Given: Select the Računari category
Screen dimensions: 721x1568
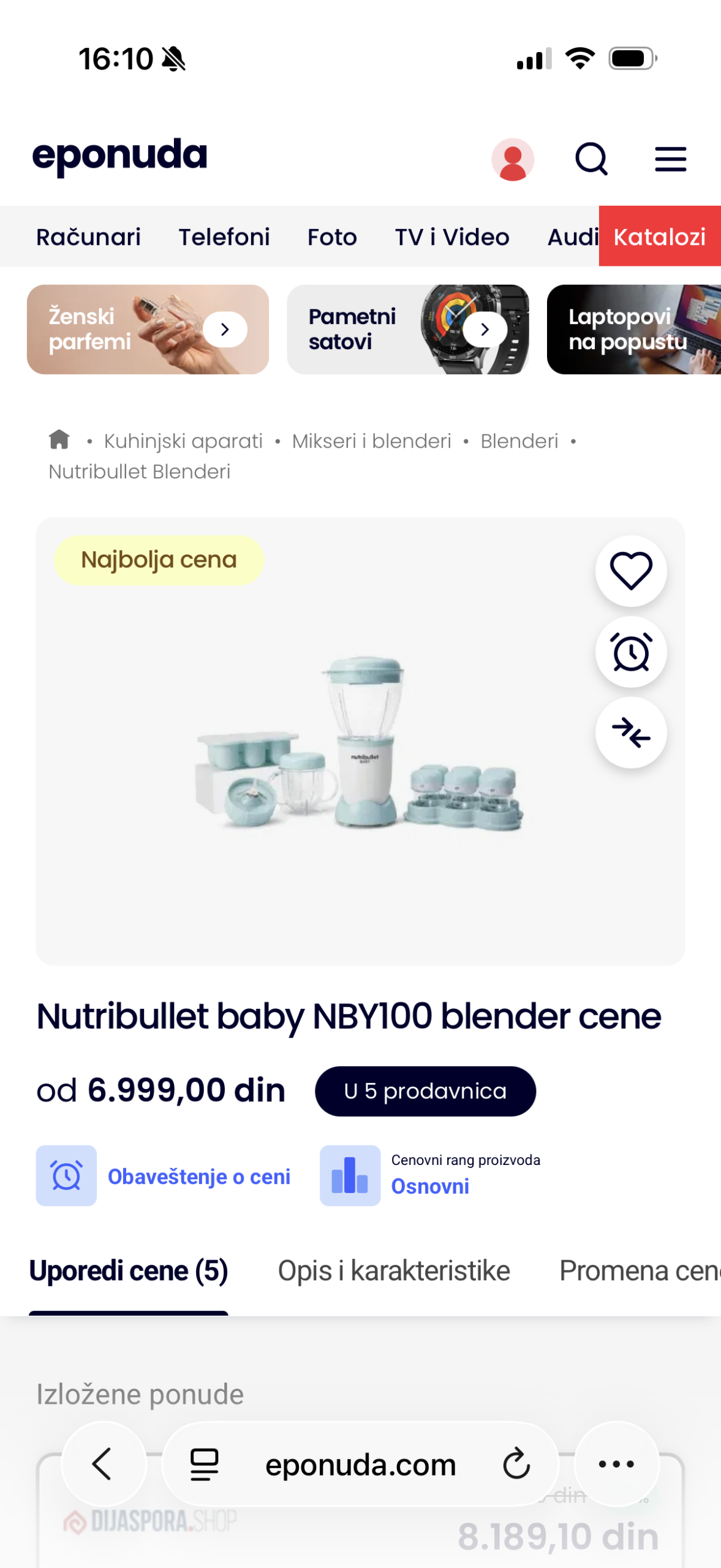Looking at the screenshot, I should pos(88,237).
